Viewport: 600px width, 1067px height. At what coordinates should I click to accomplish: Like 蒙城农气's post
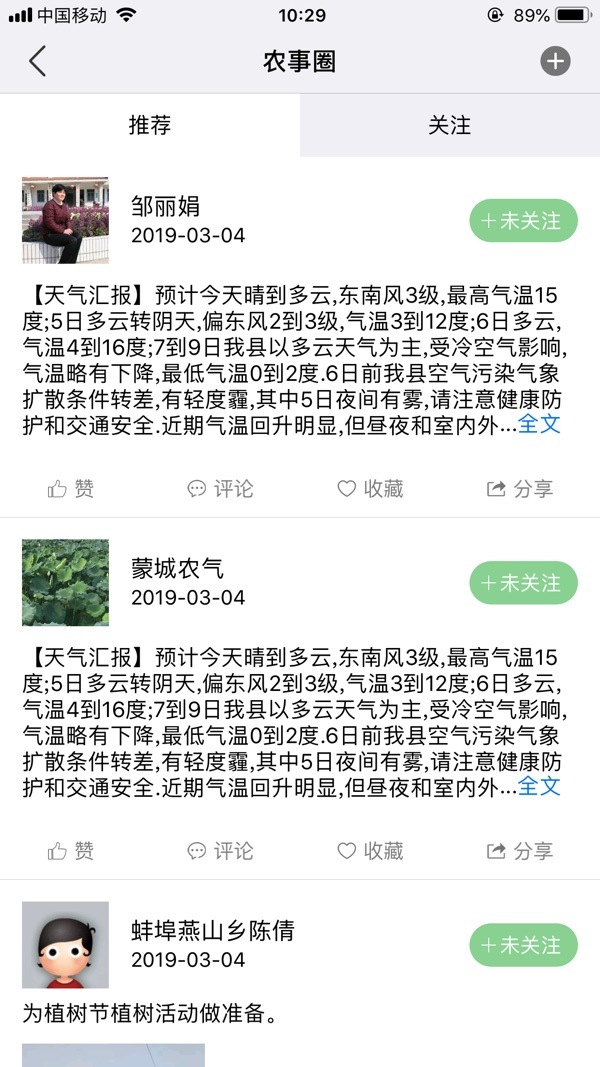pyautogui.click(x=71, y=851)
